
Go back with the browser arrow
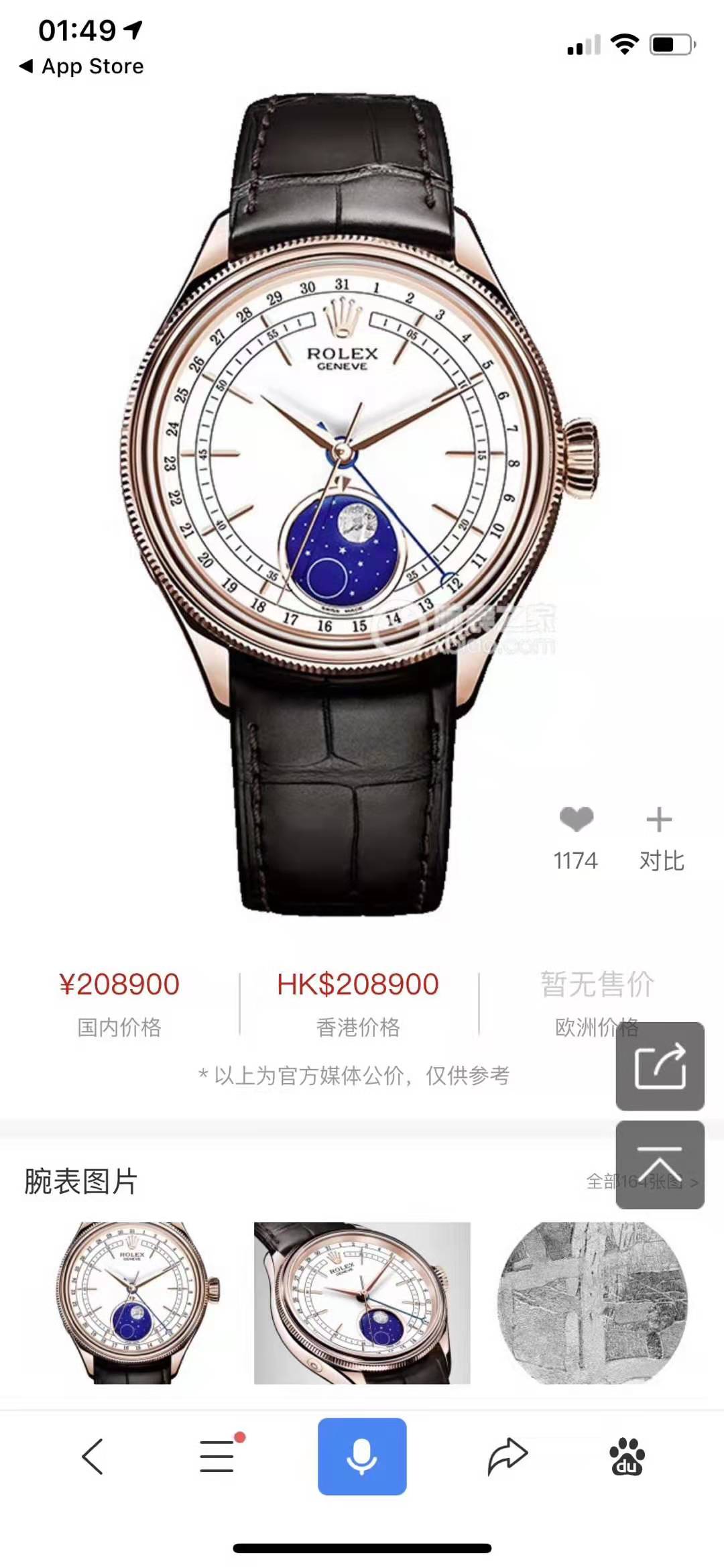click(x=93, y=1457)
